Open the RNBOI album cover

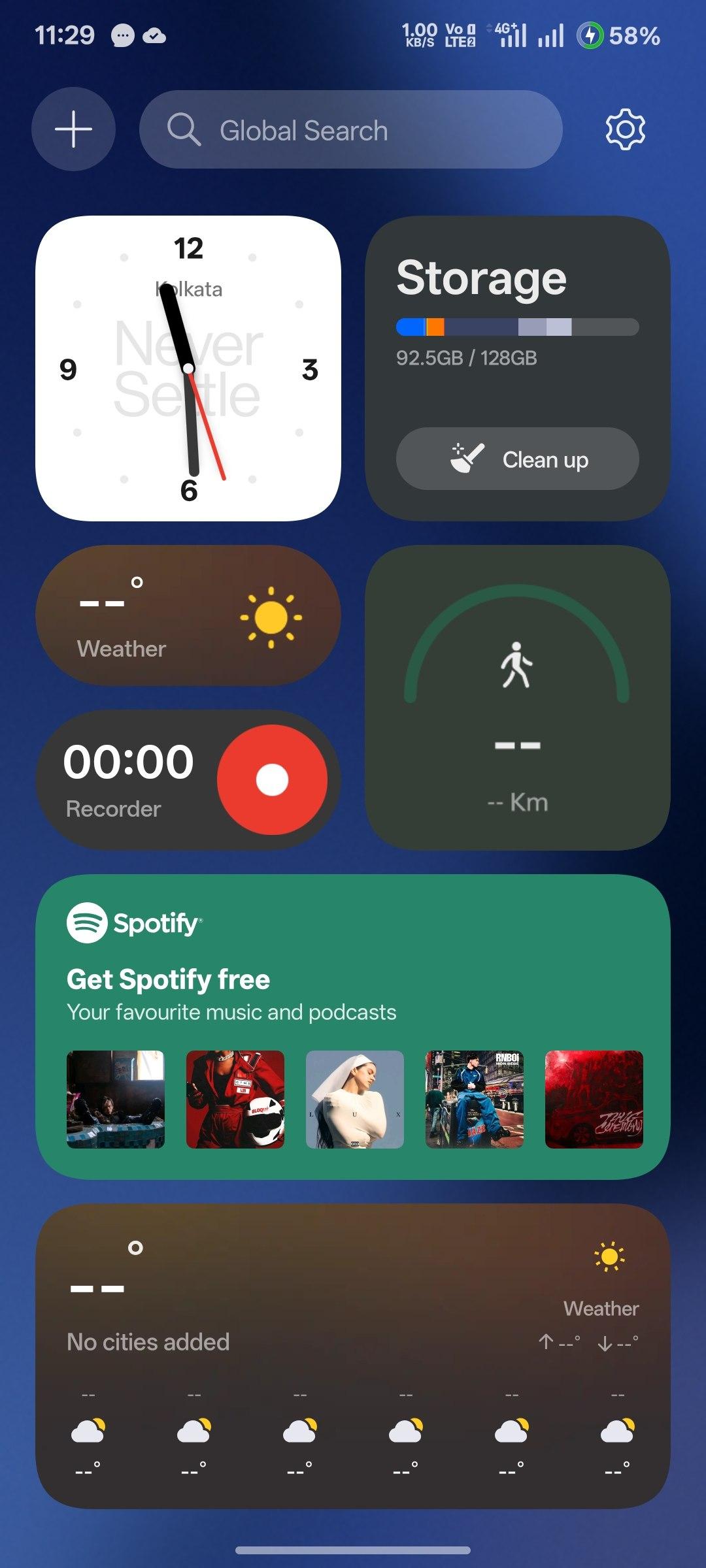coord(475,1100)
